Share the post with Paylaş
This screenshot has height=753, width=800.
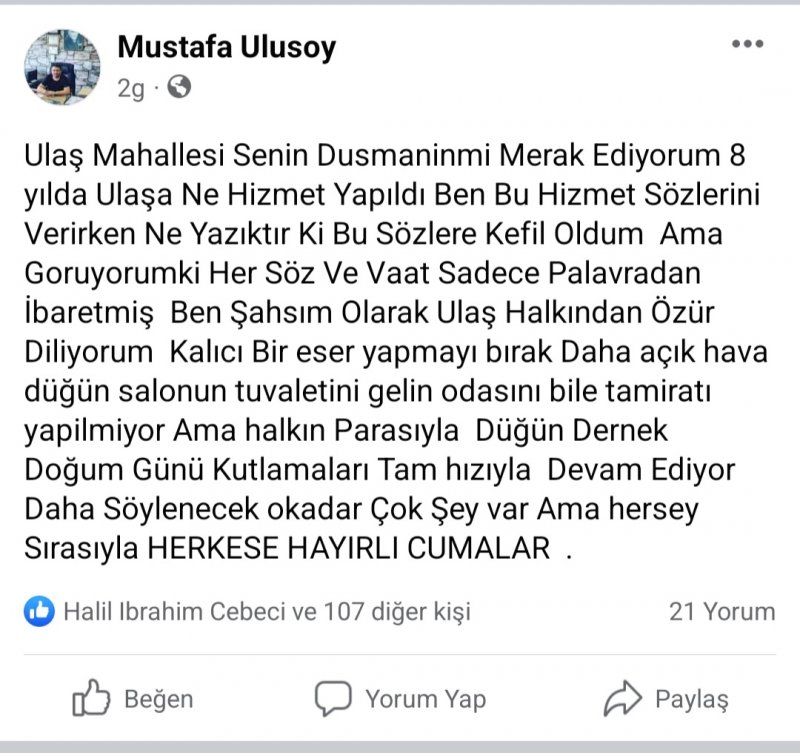[667, 699]
